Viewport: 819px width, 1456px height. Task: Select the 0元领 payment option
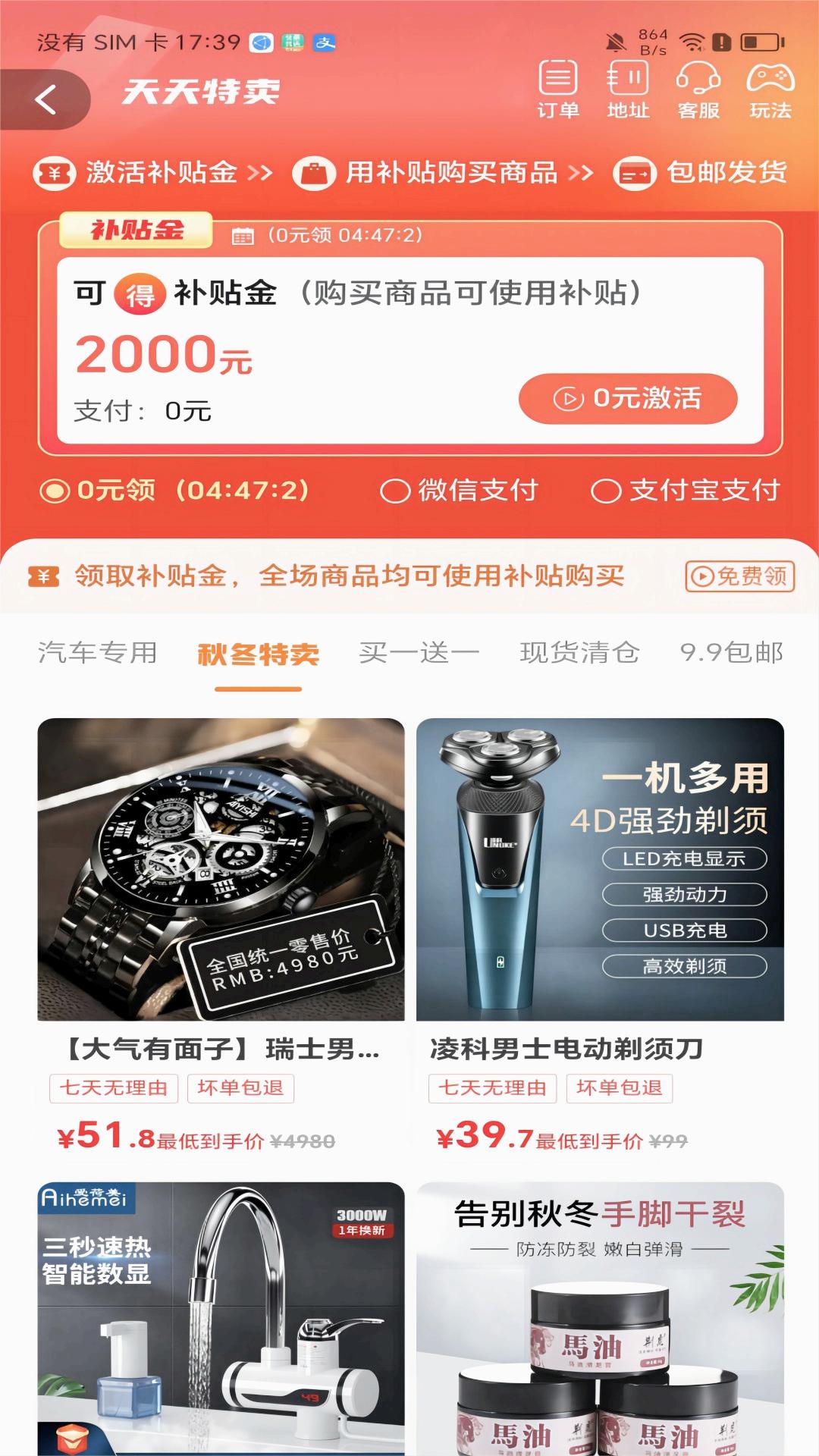pos(55,491)
